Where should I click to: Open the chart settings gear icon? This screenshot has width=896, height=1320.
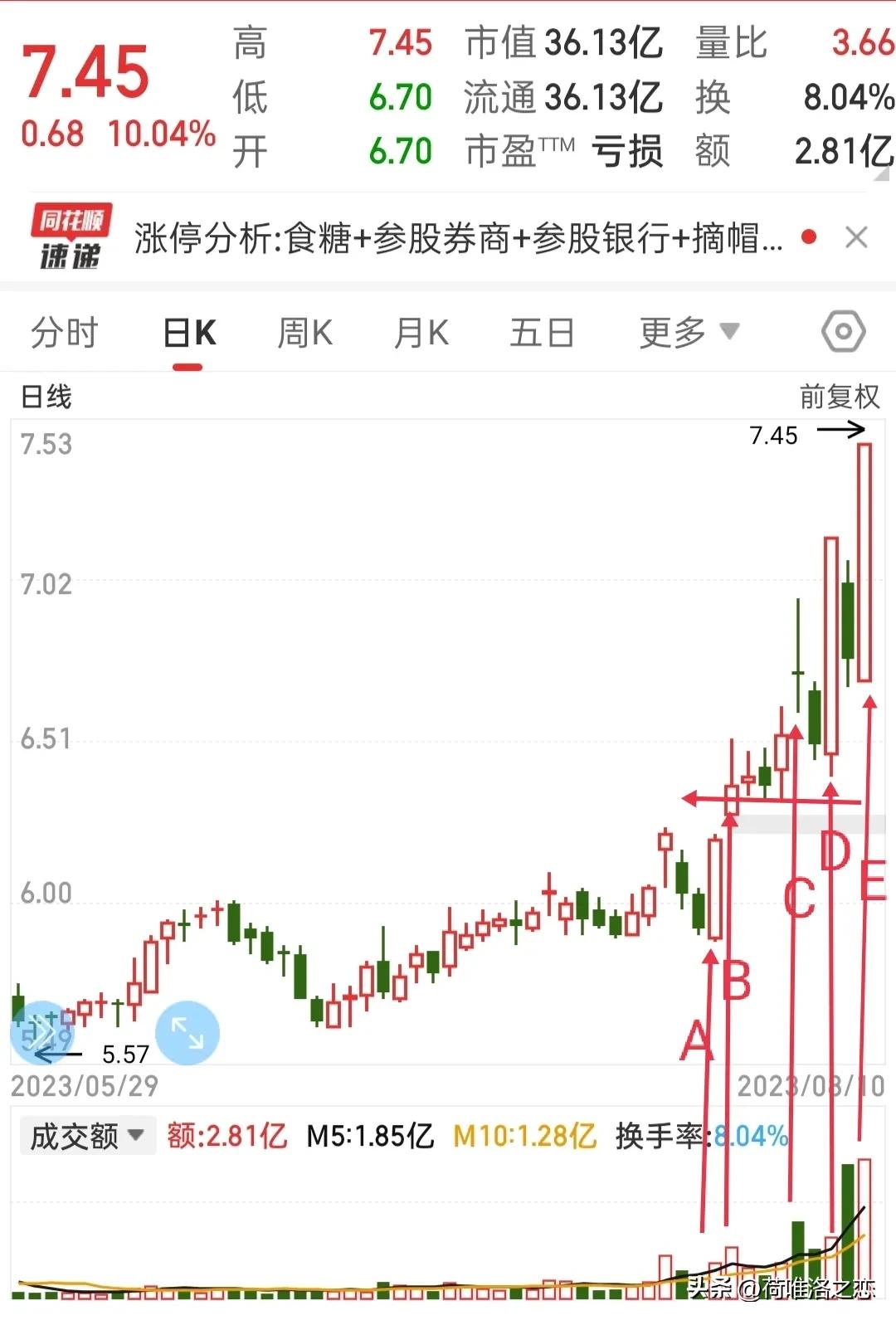pos(844,331)
